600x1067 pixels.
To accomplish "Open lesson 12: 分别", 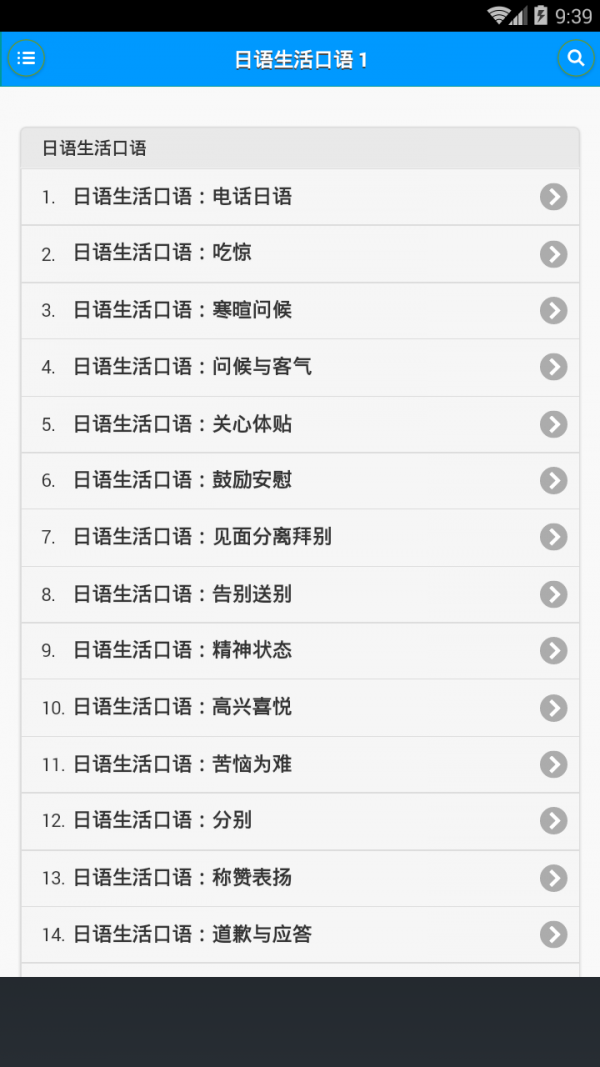I will click(x=300, y=820).
